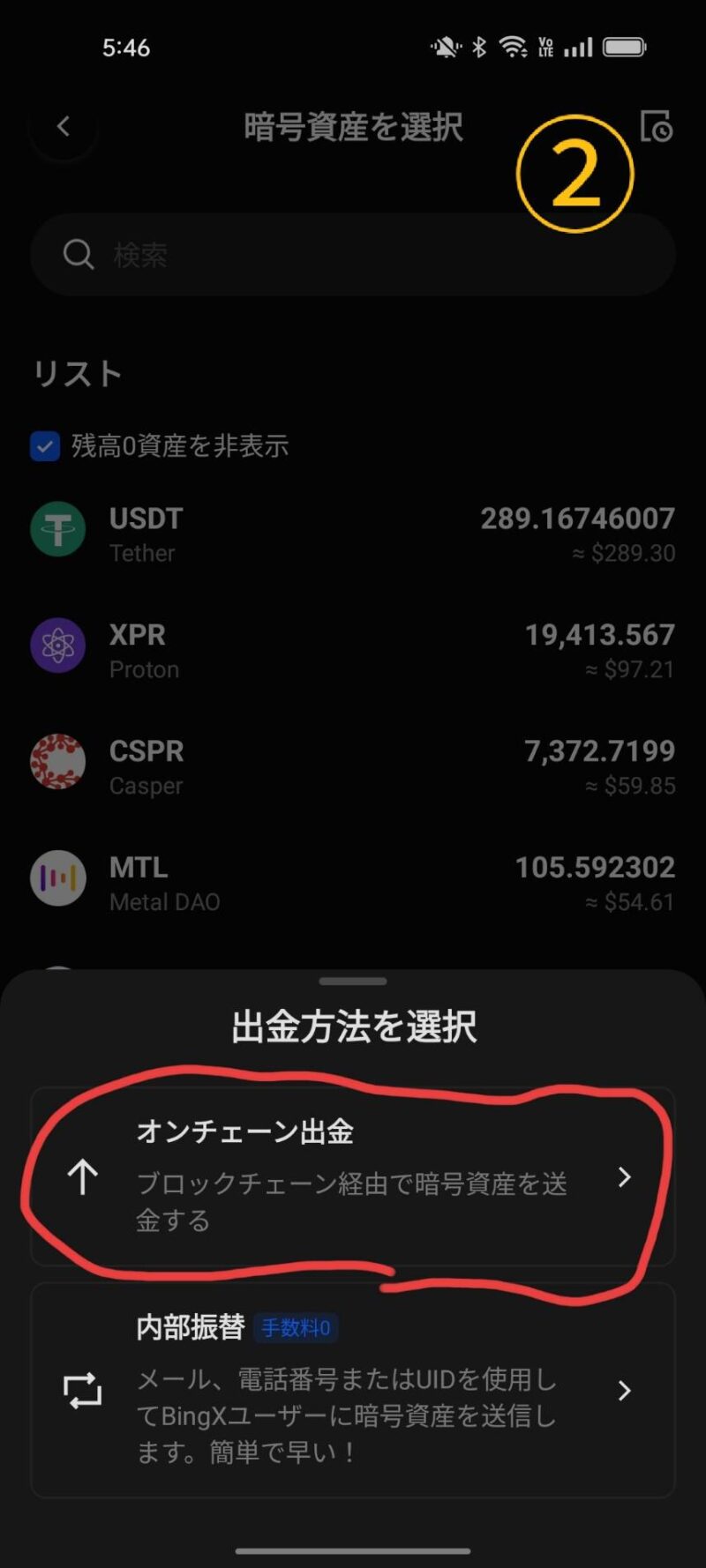Pick MTL Metal DAO asset

pyautogui.click(x=353, y=882)
